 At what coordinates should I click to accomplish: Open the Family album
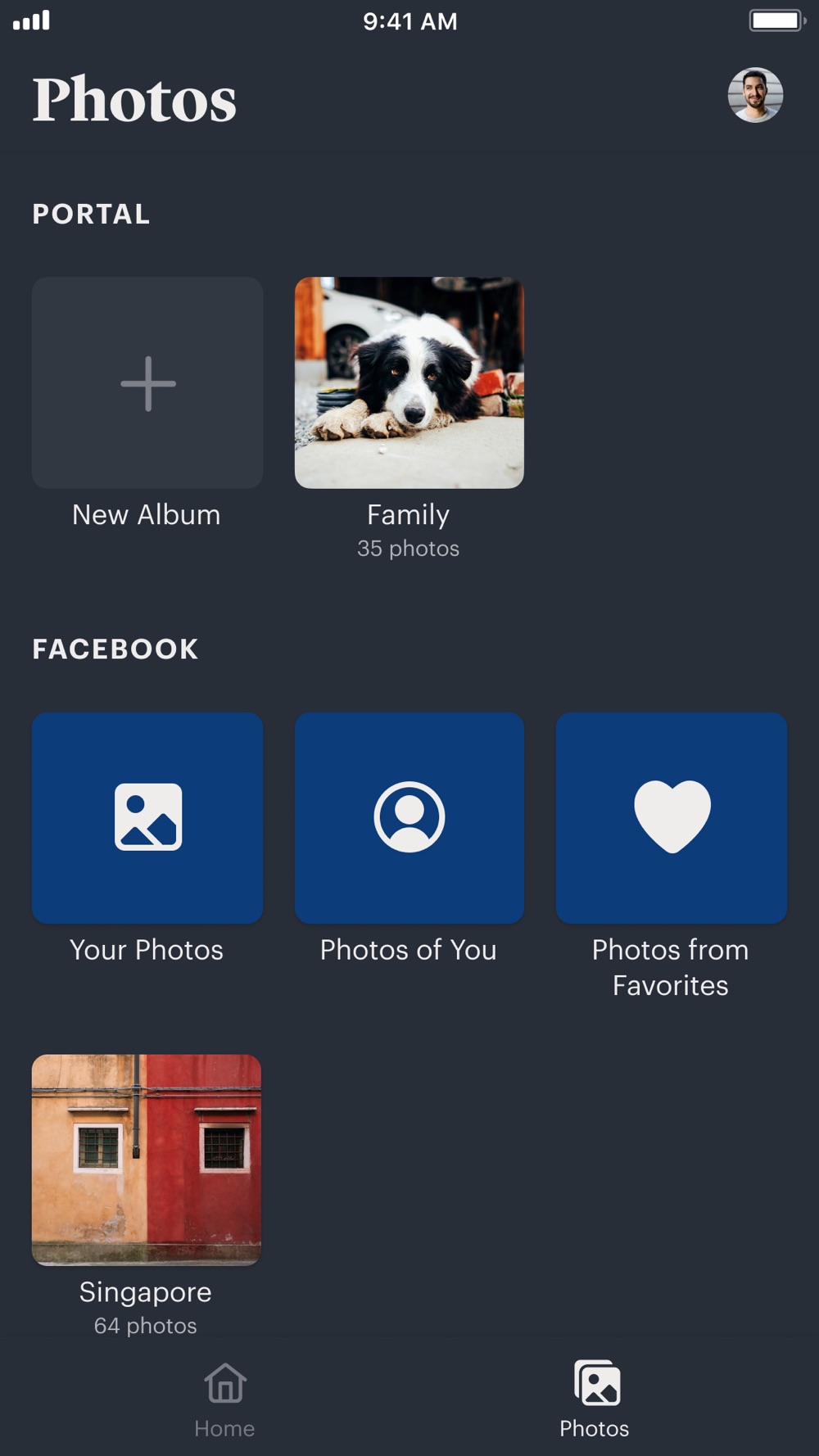pos(409,382)
